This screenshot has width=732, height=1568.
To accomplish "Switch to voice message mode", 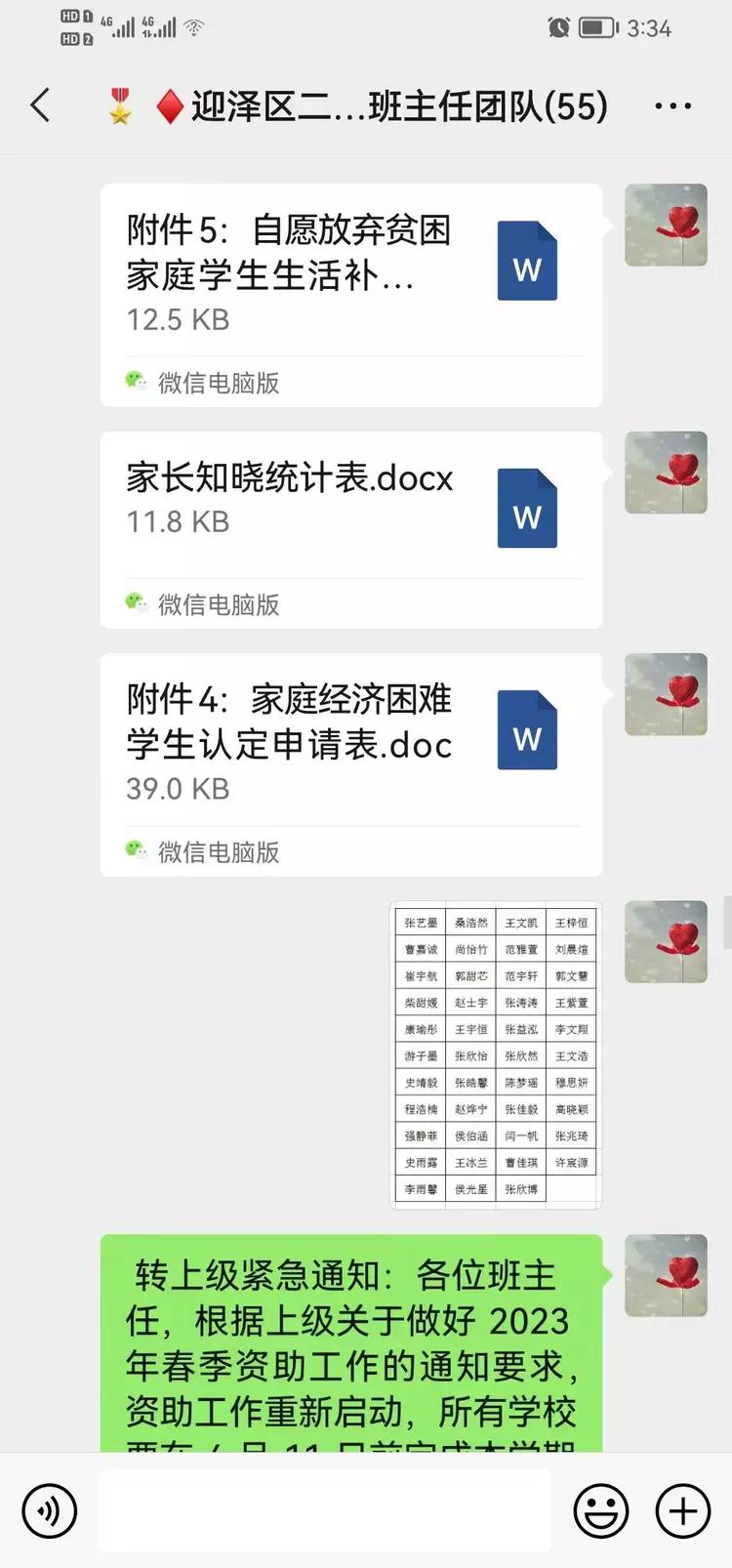I will pyautogui.click(x=50, y=1510).
